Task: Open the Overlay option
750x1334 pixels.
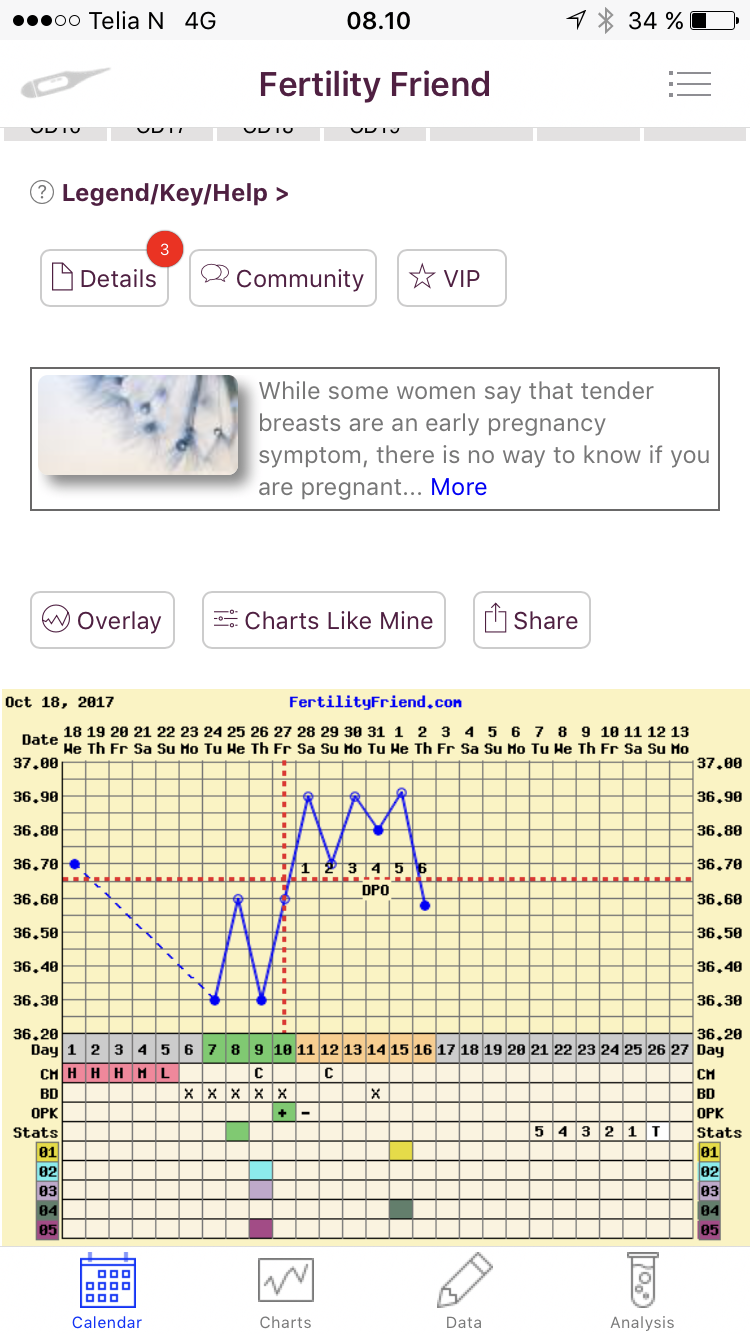Action: click(102, 620)
